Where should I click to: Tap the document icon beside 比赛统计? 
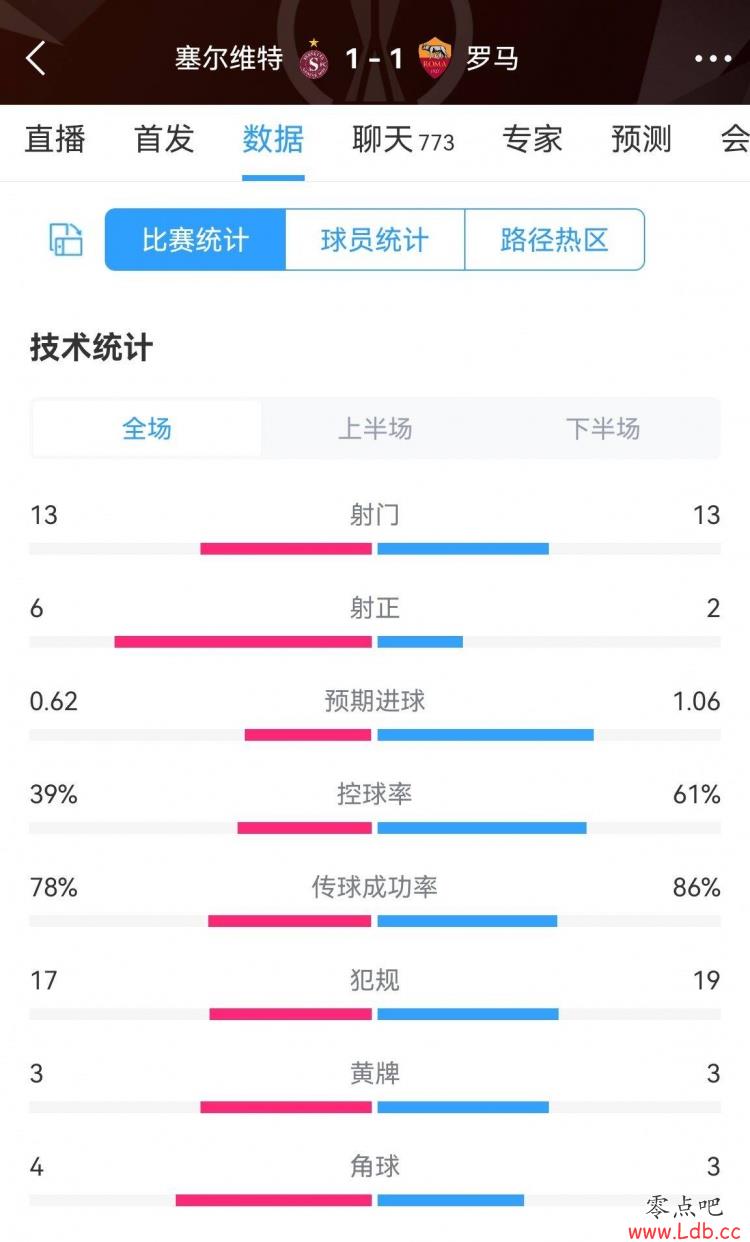tap(66, 240)
